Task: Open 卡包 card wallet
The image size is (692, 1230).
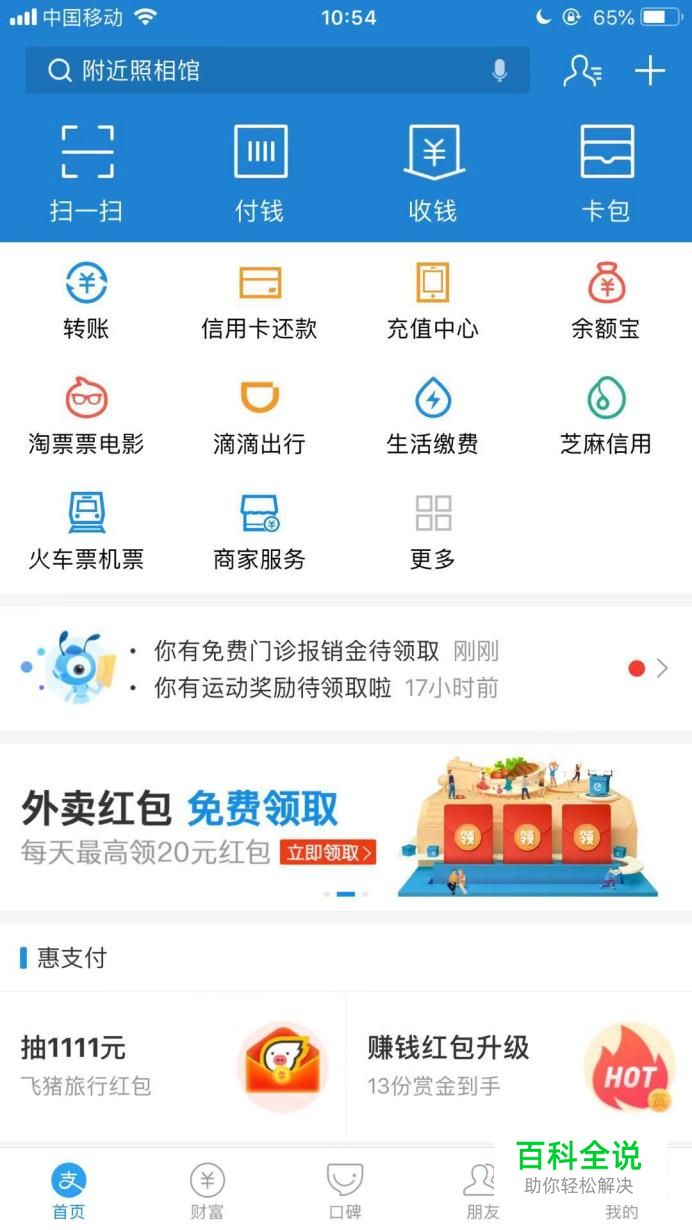Action: click(x=606, y=172)
